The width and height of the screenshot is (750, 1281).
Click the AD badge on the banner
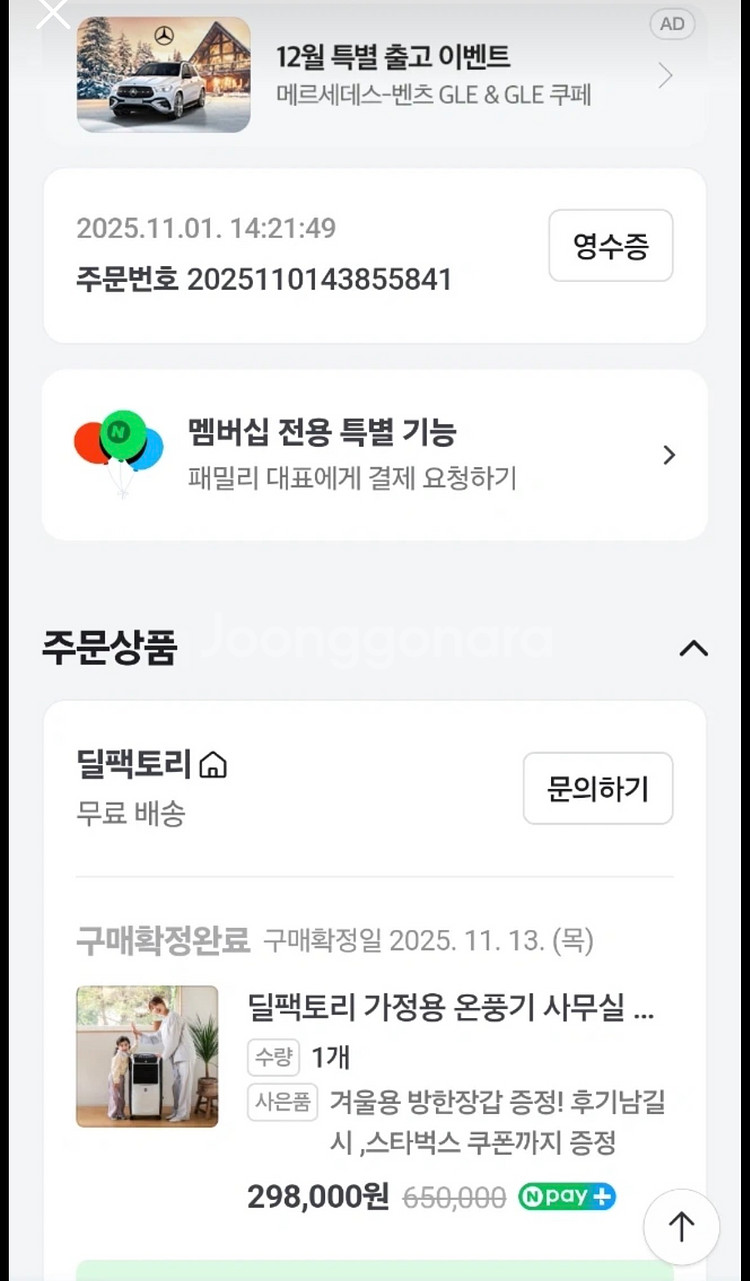click(671, 25)
